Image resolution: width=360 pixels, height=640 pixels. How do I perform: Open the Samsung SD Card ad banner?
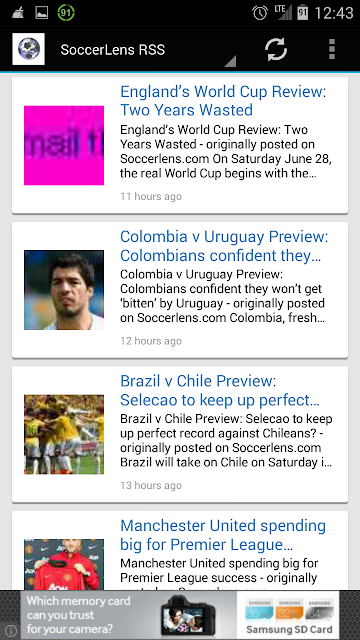(180, 615)
